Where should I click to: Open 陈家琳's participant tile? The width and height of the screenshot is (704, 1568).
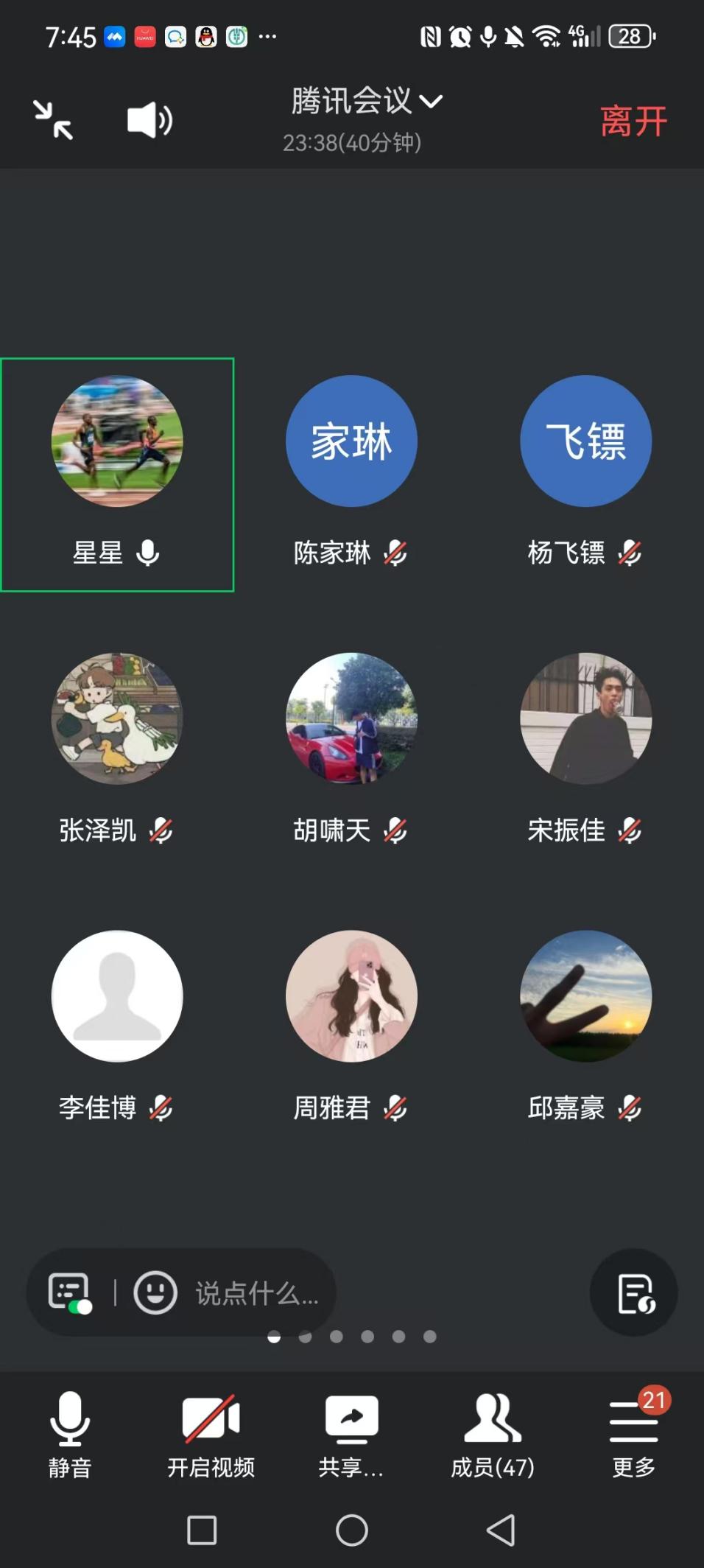[x=351, y=475]
